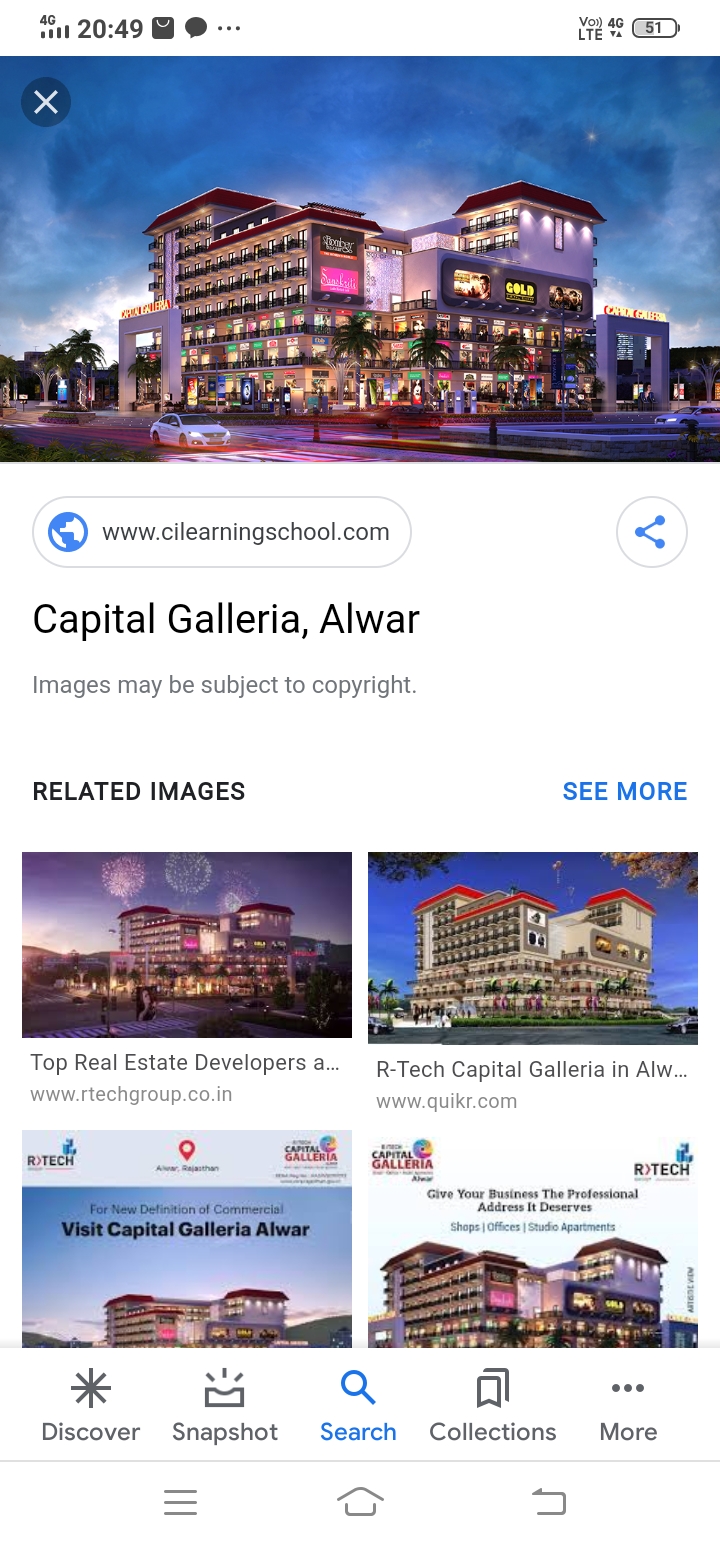Go to the system home screen
Screen dimensions: 720x1544
(360, 1502)
